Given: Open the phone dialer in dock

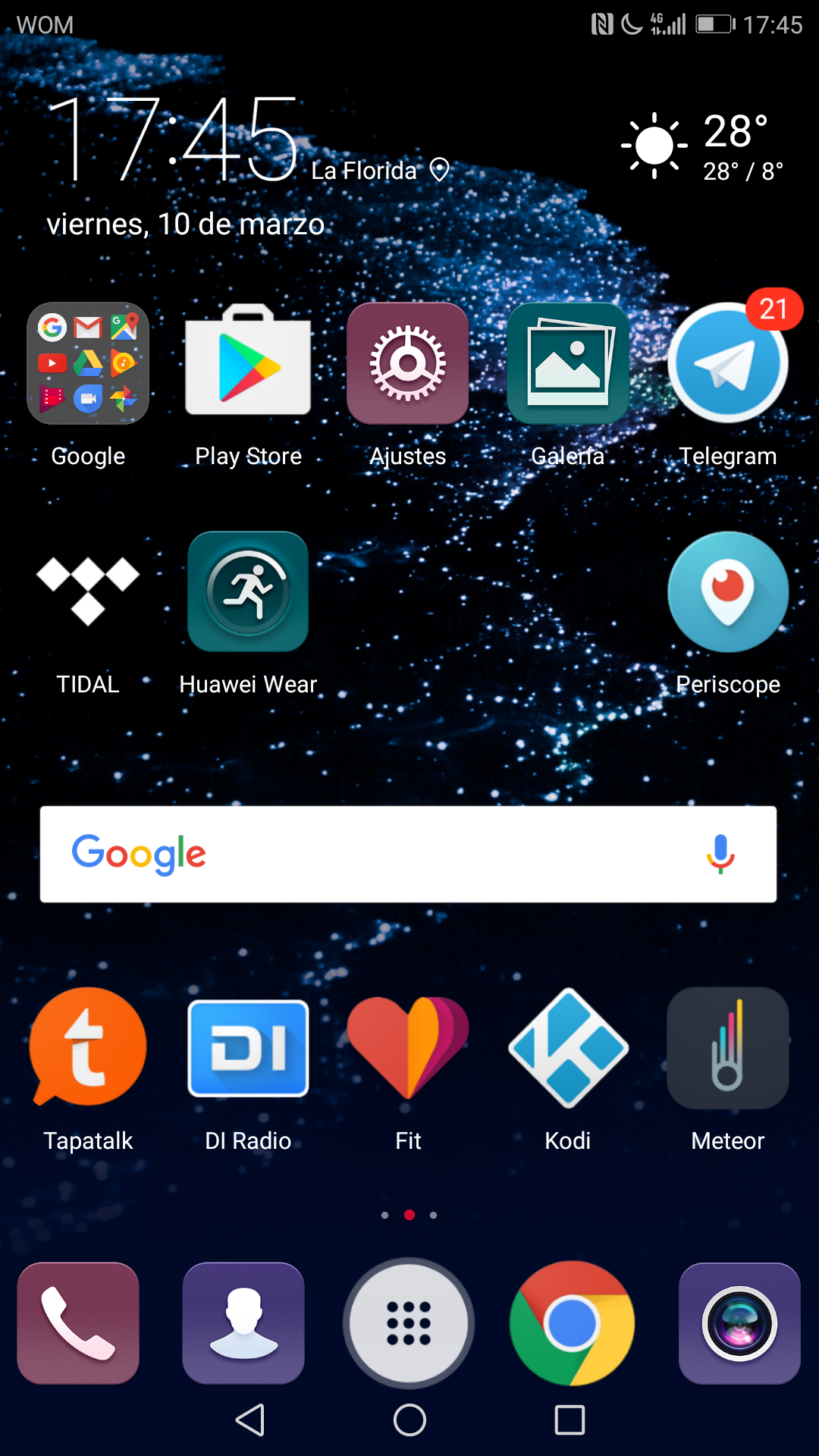Looking at the screenshot, I should click(78, 1323).
